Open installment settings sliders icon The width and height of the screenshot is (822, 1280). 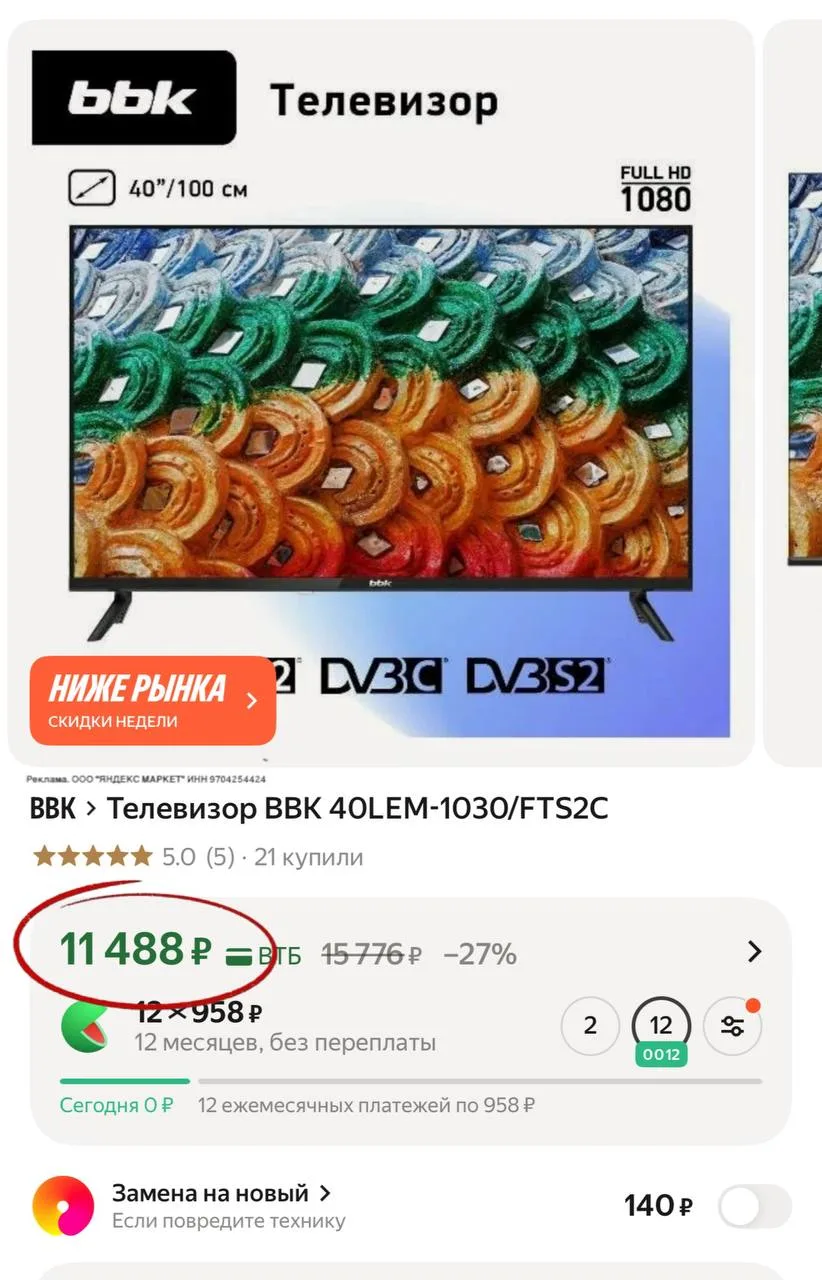[733, 1026]
